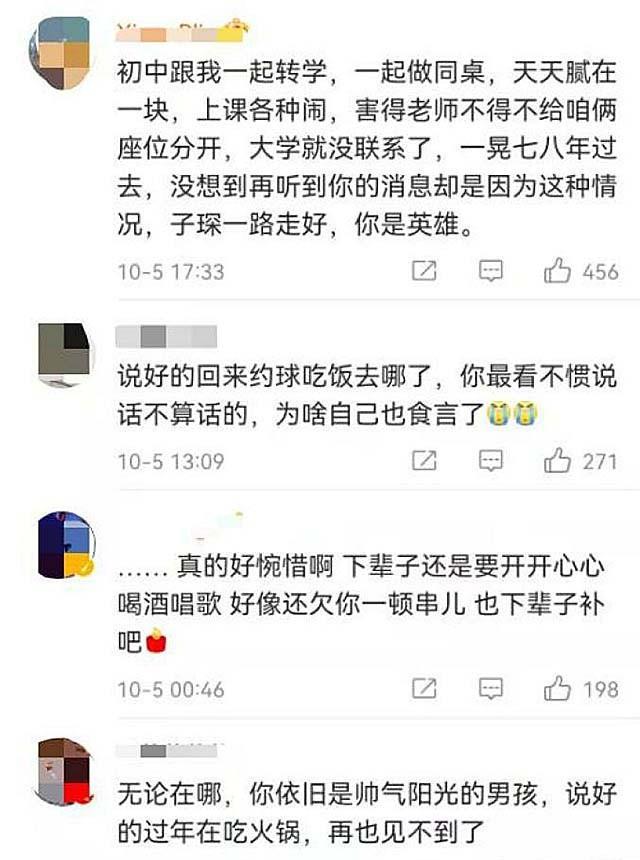Screen dimensions: 640x860
Task: Share the comment posted 10-5 13:09
Action: pyautogui.click(x=424, y=461)
